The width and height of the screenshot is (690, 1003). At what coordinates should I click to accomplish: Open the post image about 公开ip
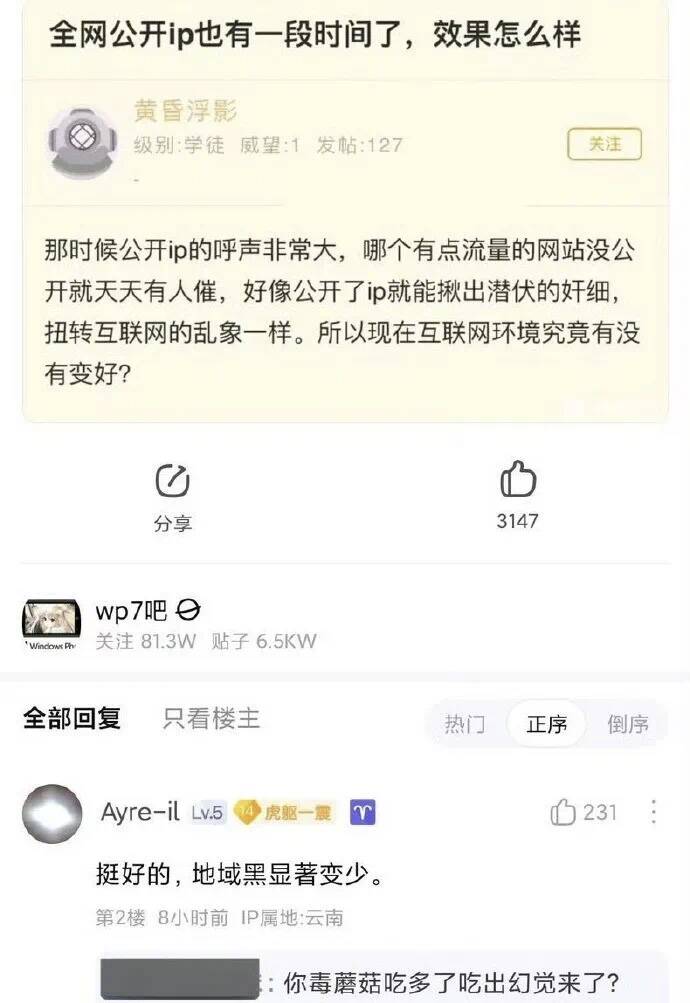point(345,210)
